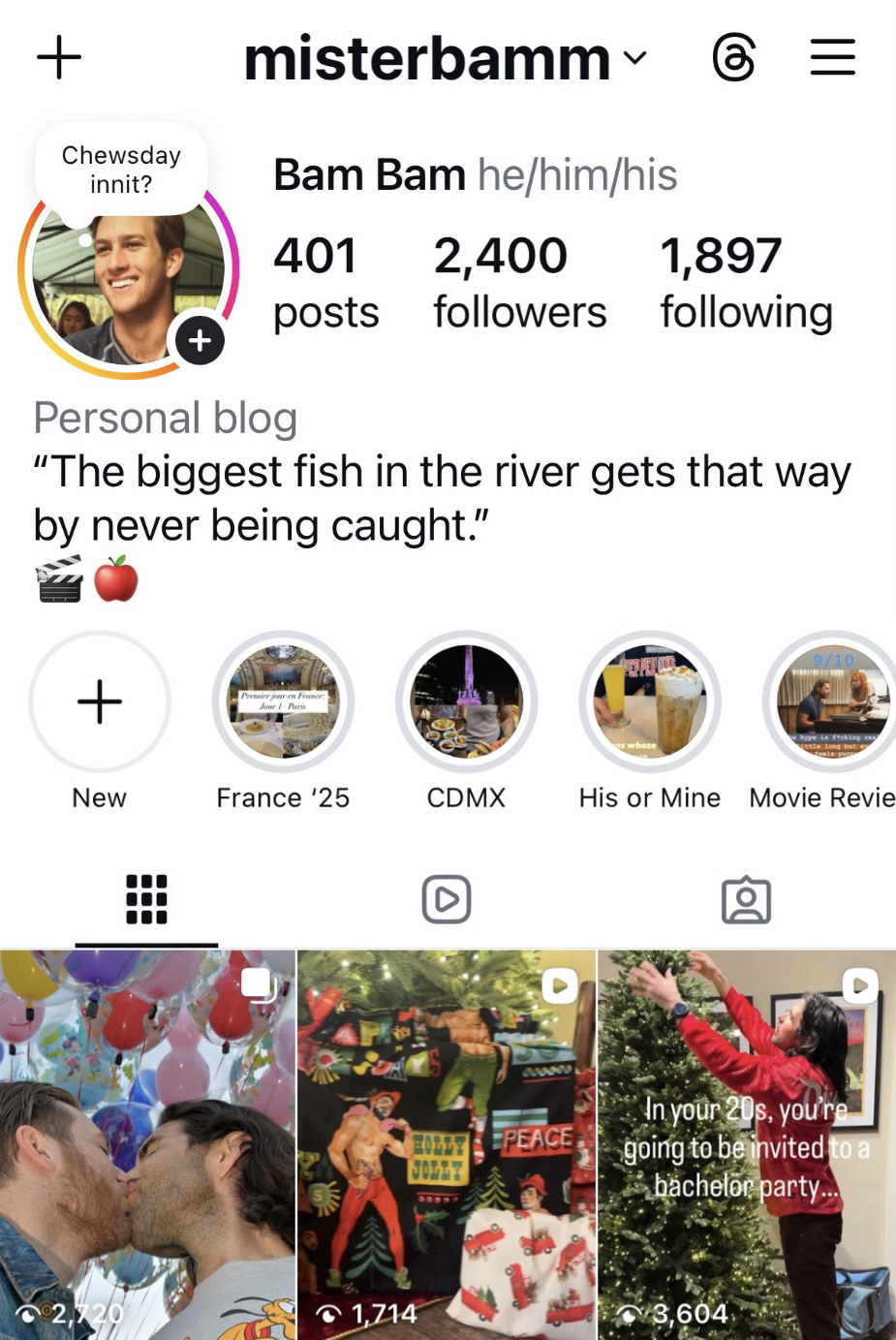Switch to the tagged photos tab

(746, 899)
